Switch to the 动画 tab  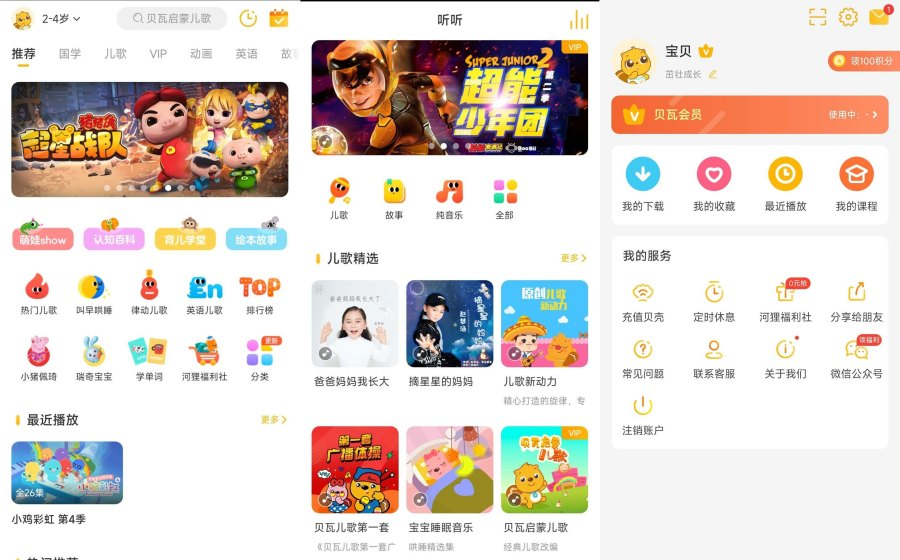click(x=201, y=54)
